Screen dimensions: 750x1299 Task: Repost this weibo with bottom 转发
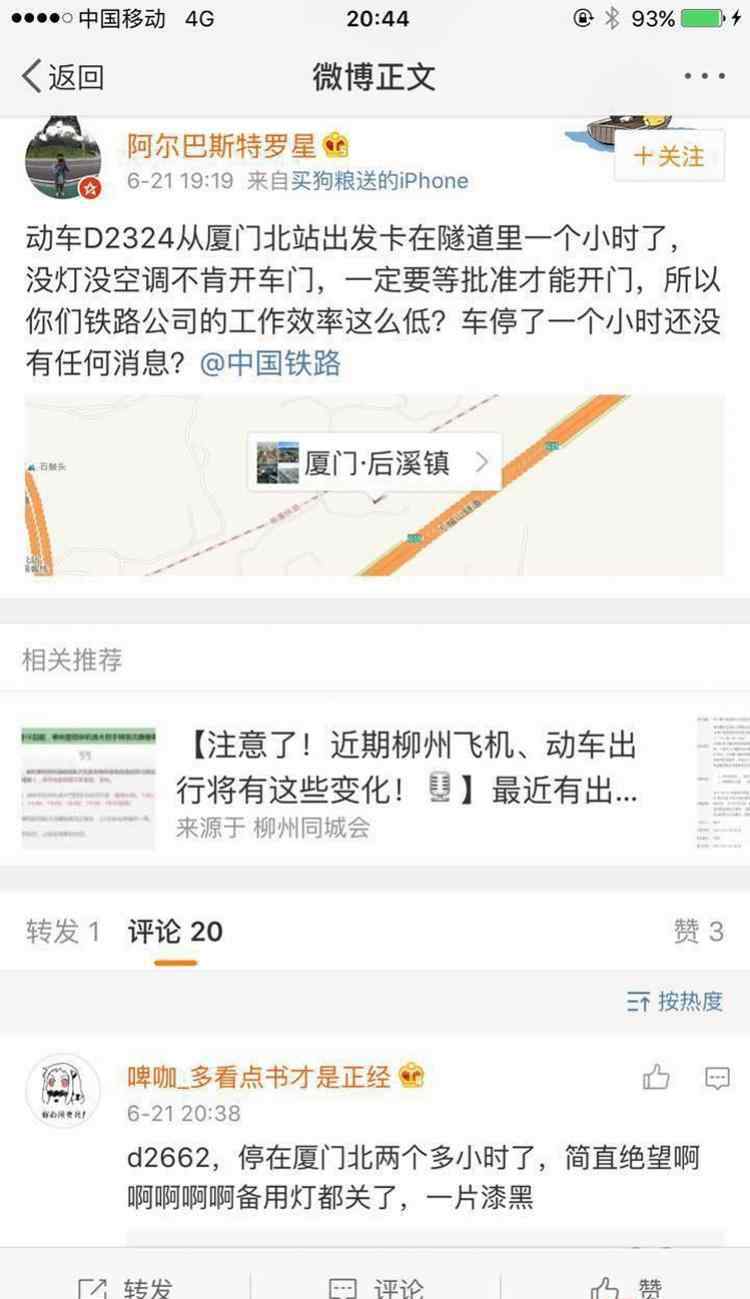[x=125, y=1285]
